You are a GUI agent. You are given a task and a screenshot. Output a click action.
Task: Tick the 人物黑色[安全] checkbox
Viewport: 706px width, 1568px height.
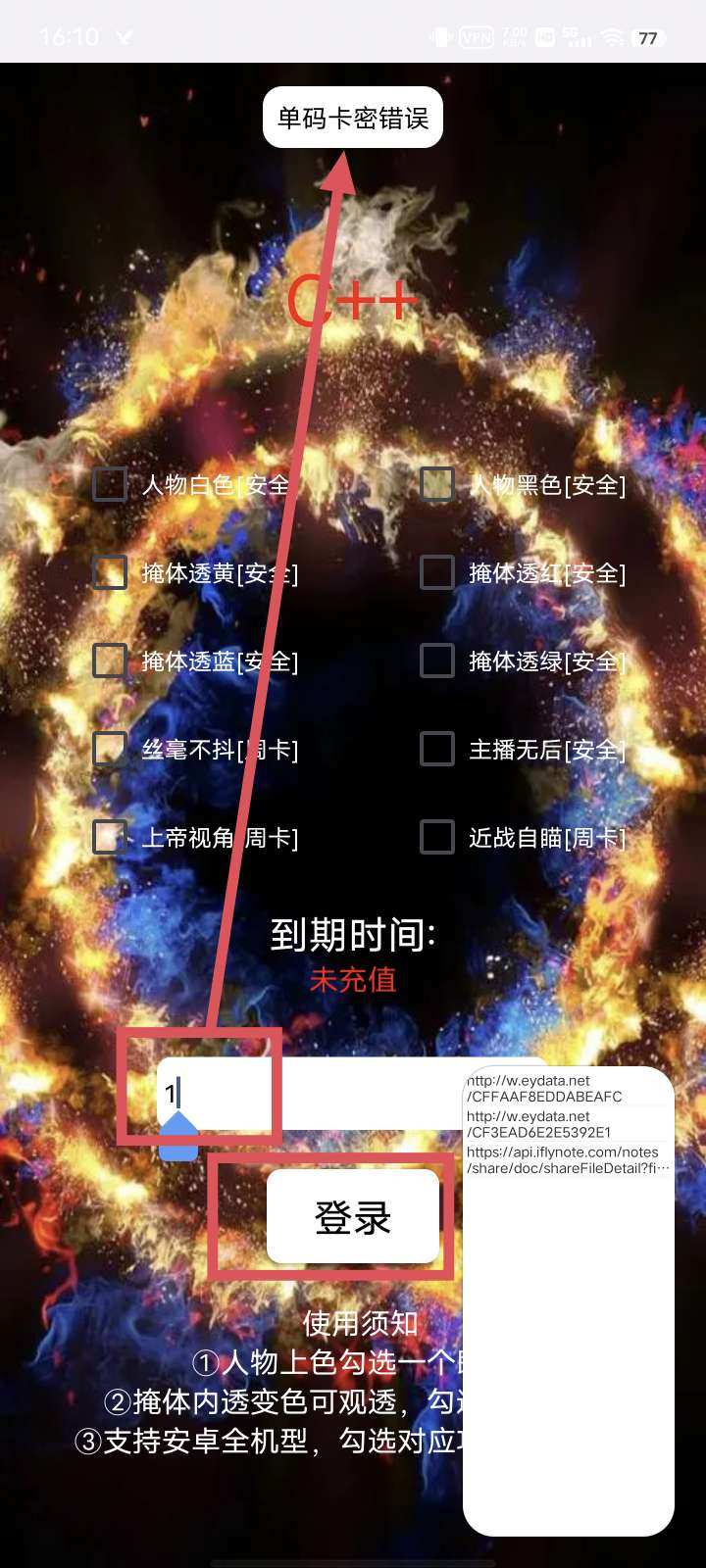[x=437, y=484]
